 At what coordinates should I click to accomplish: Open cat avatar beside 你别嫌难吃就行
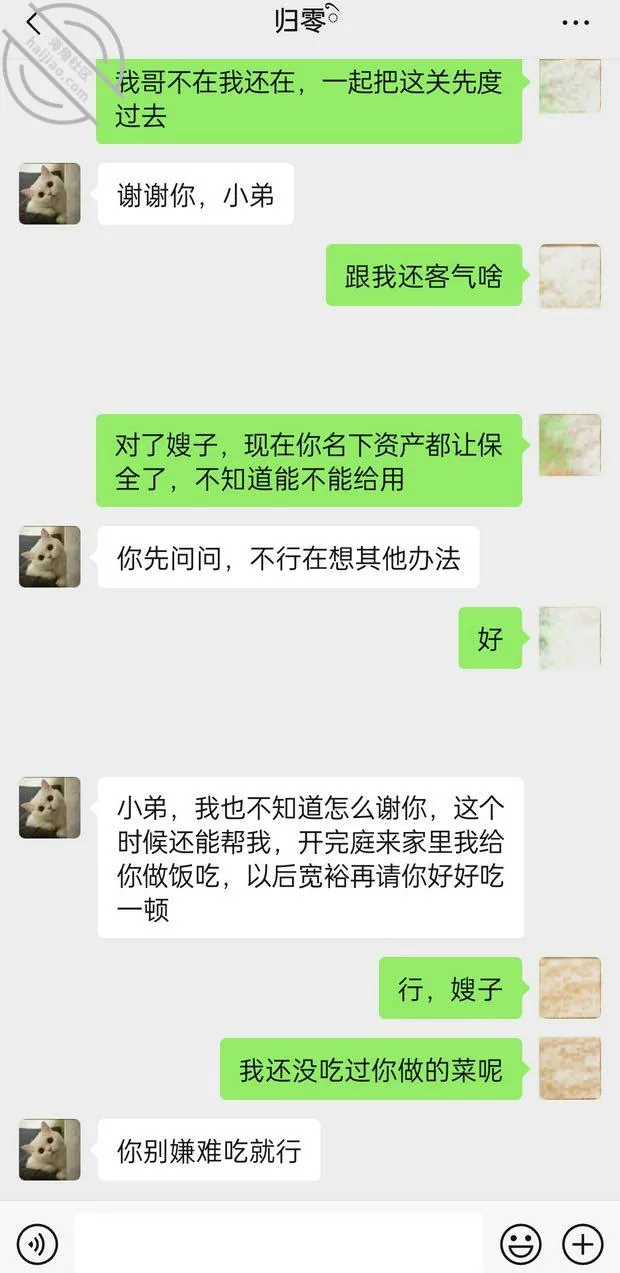click(x=49, y=1150)
